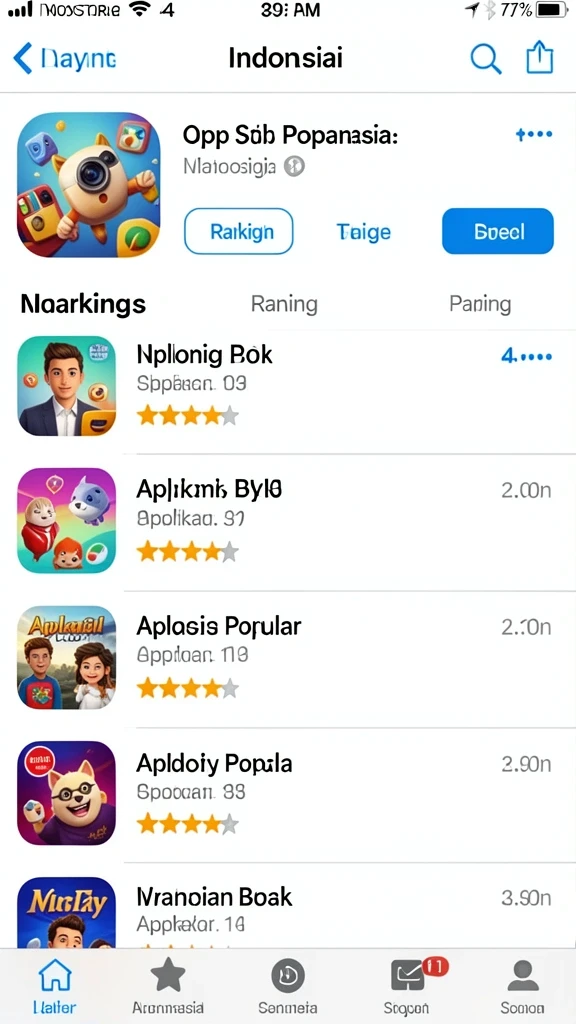Tap the blue Boecl button
The image size is (576, 1024).
point(498,231)
